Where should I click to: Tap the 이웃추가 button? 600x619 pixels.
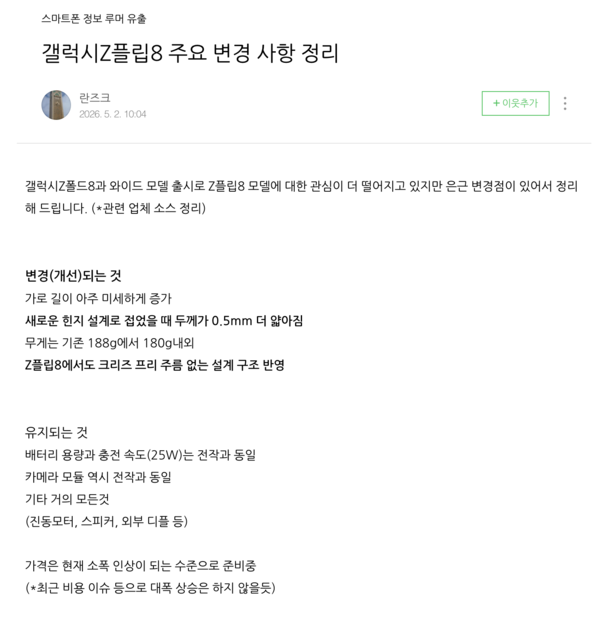(x=515, y=103)
